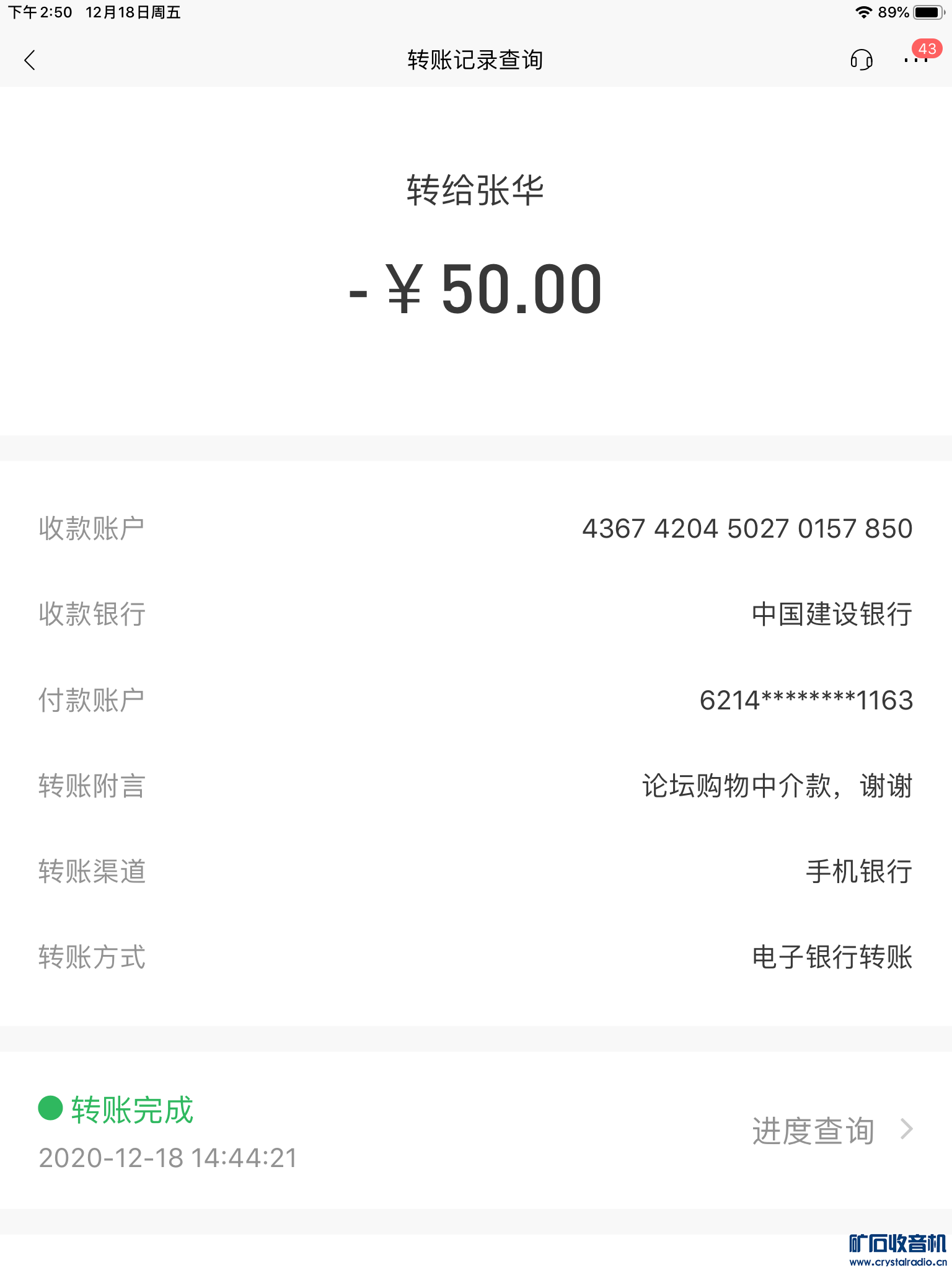Go back from transfer record page

pos(30,60)
